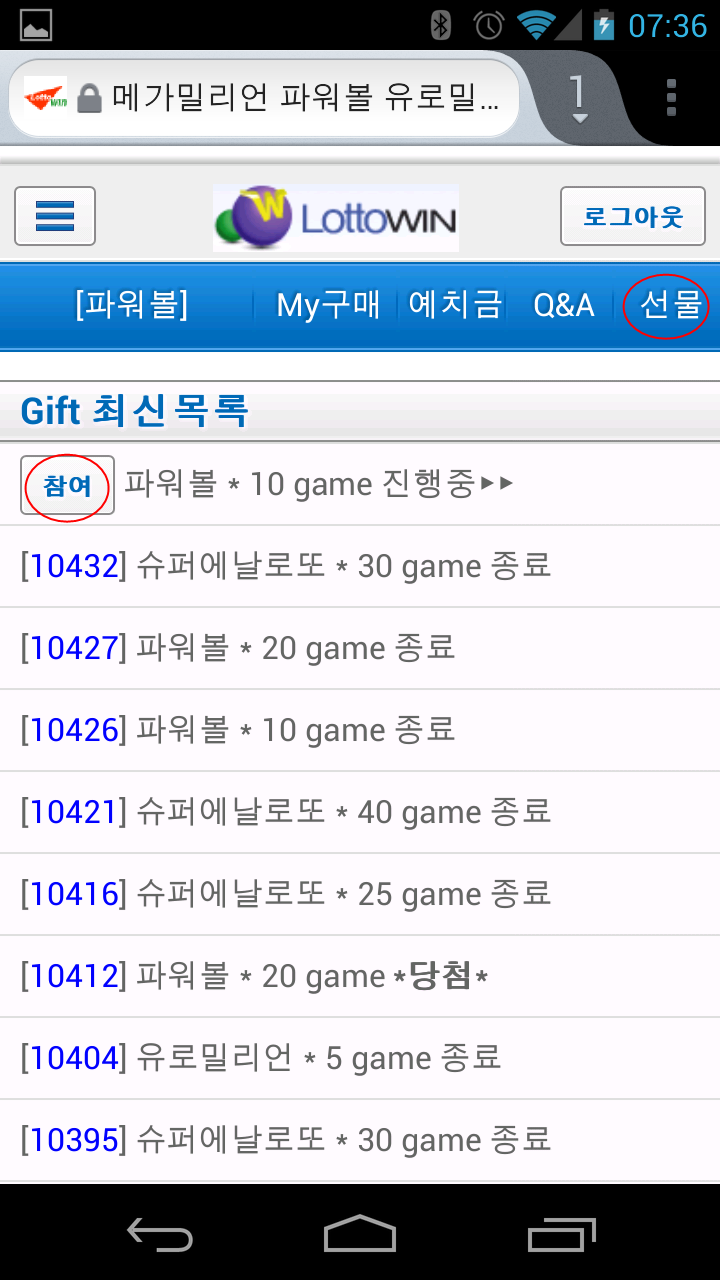This screenshot has width=720, height=1280.
Task: Open the hamburger menu button
Action: pos(55,216)
